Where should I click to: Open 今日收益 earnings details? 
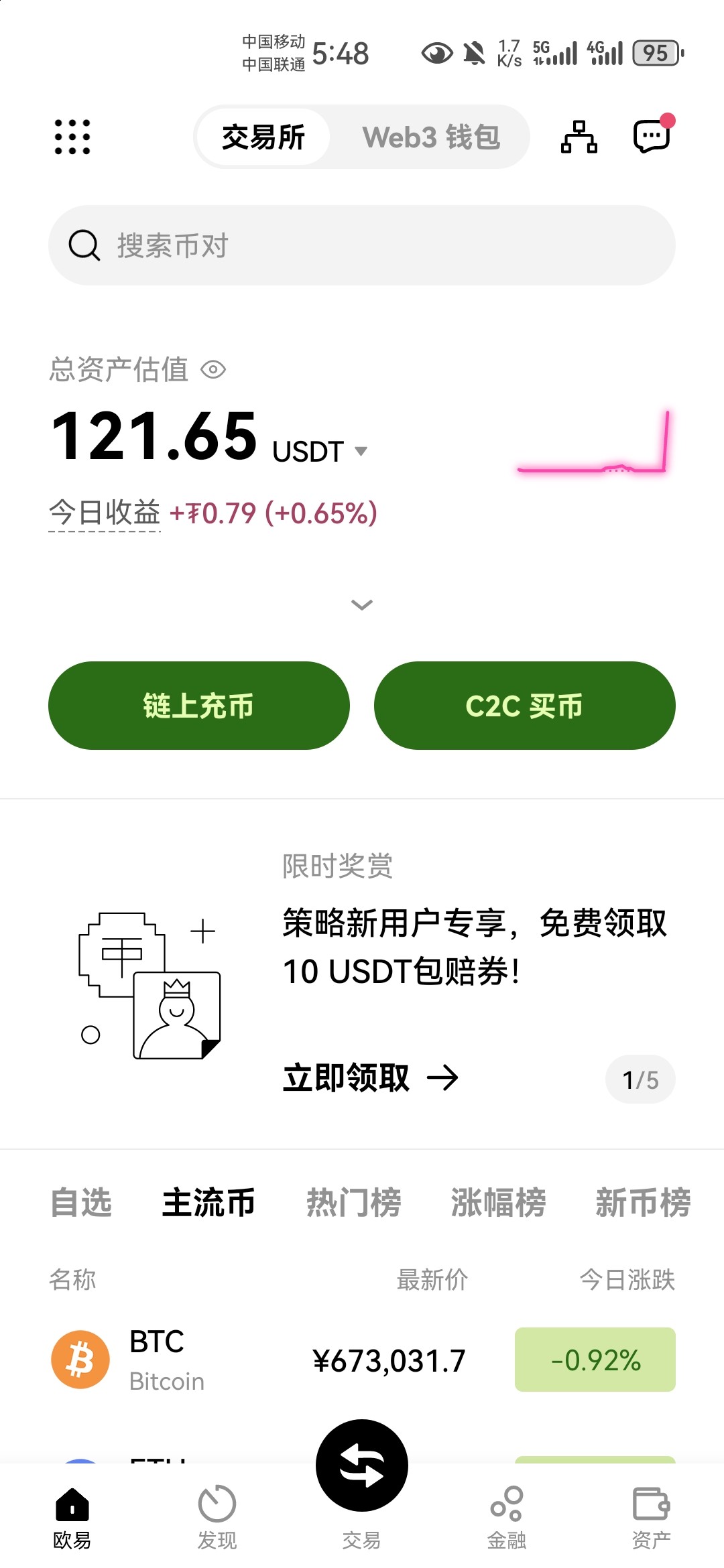105,513
